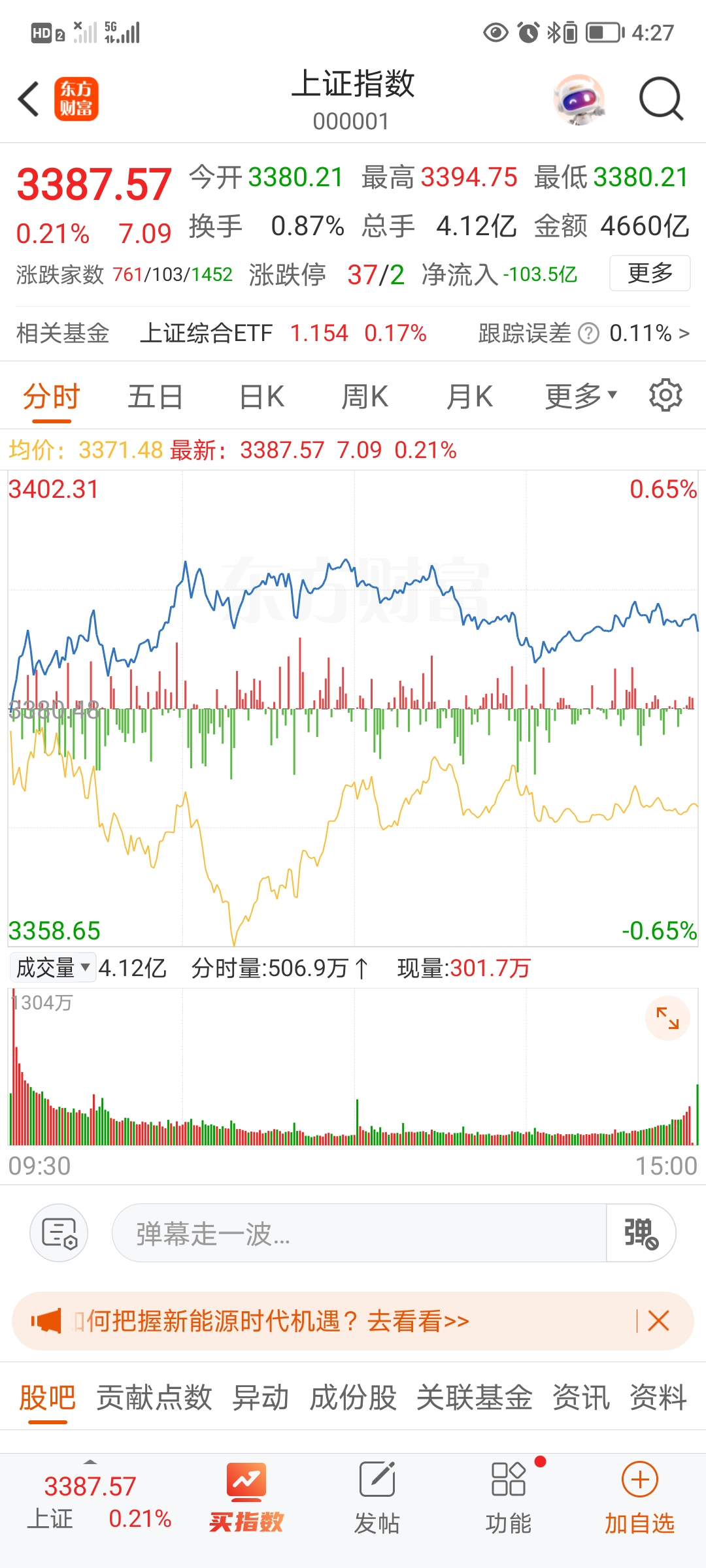Switch to the 日K chart tab

tap(261, 397)
